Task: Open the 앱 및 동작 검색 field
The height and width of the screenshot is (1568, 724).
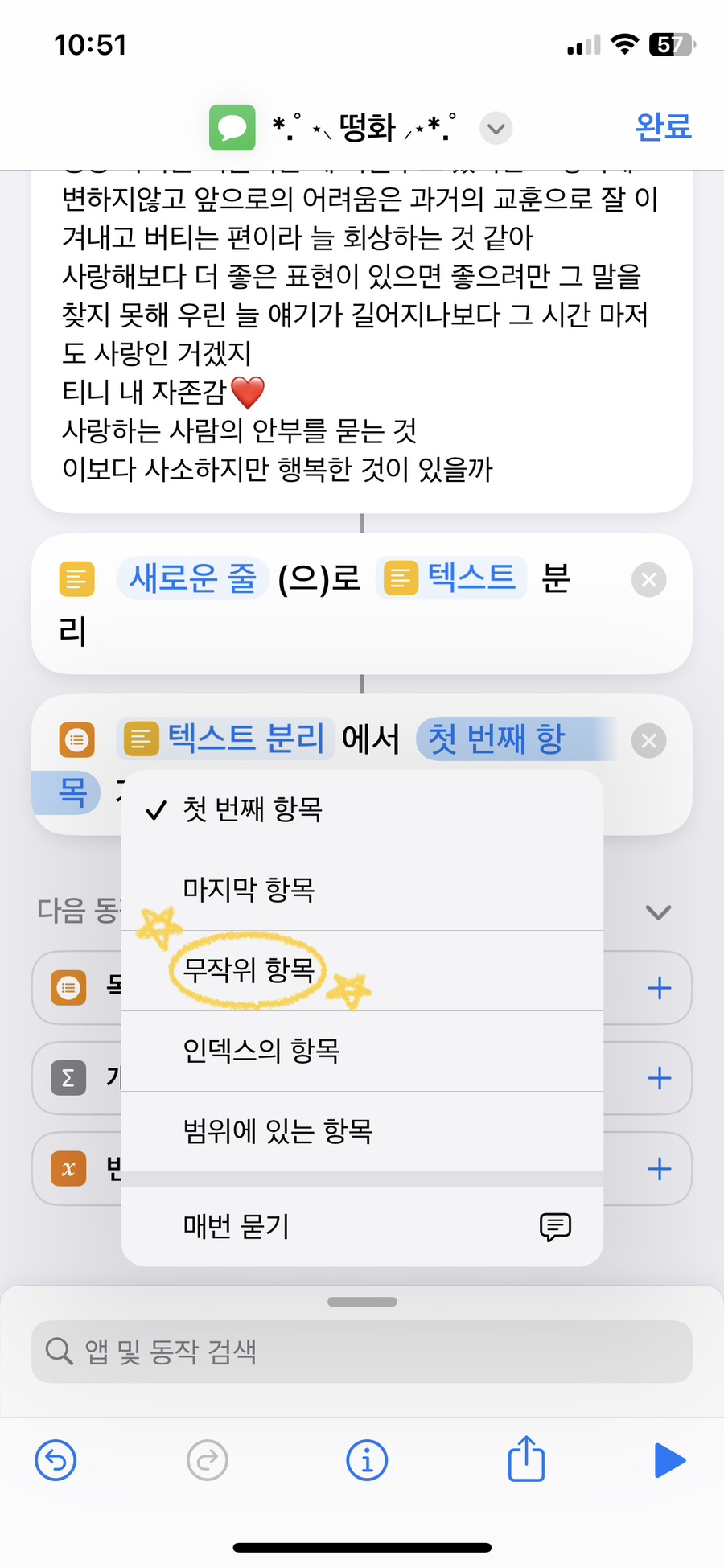Action: 362,1352
